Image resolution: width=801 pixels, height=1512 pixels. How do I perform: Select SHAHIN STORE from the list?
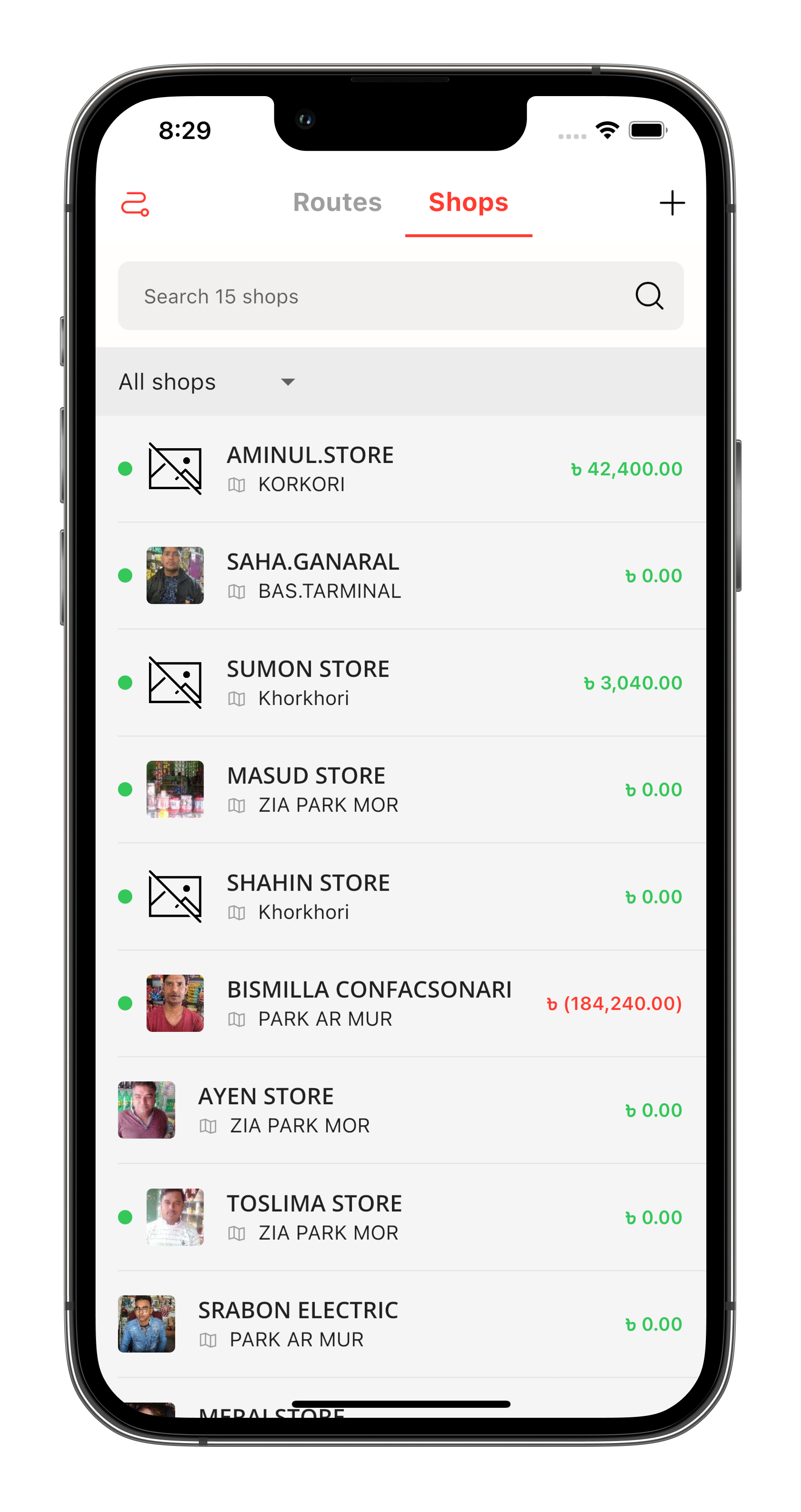tap(400, 896)
